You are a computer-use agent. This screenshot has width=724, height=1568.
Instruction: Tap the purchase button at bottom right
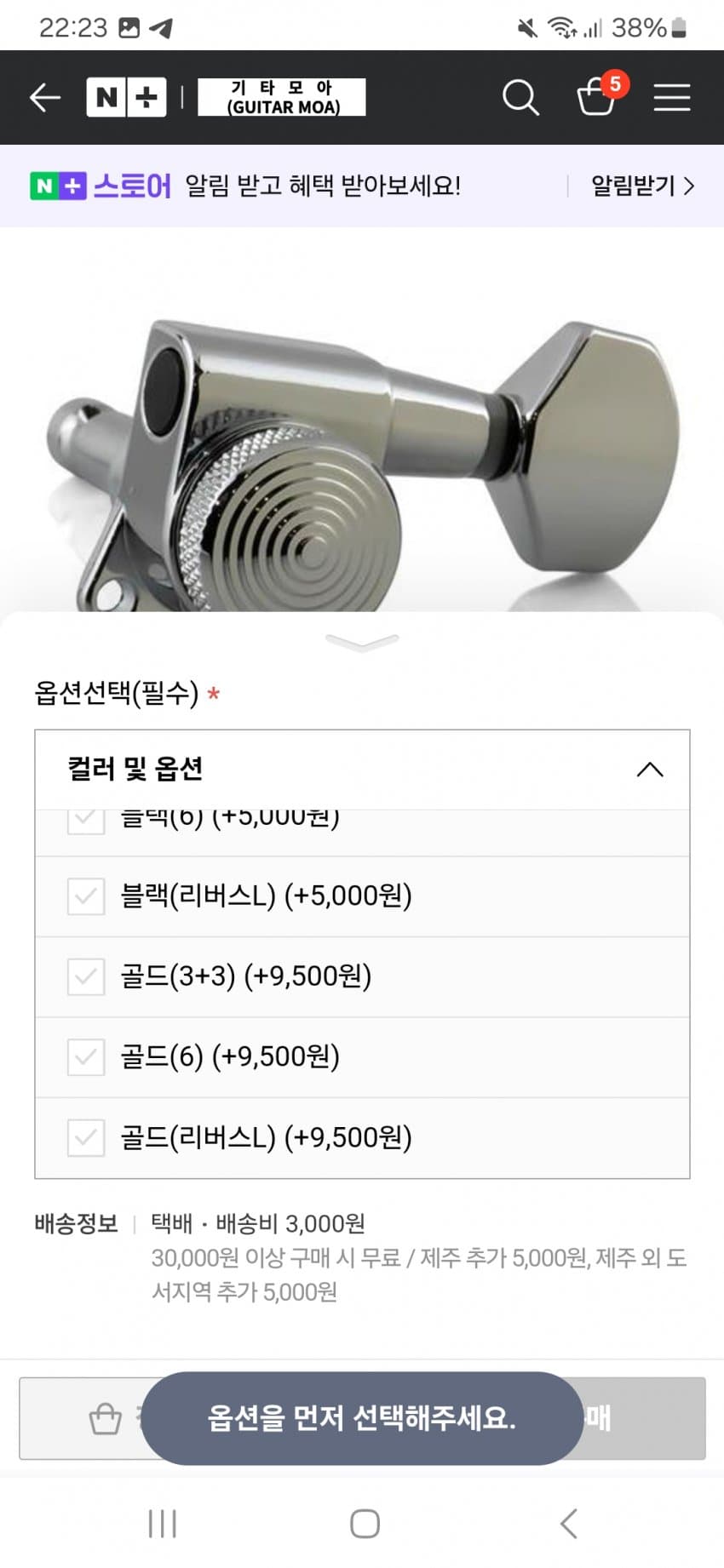(x=645, y=1418)
